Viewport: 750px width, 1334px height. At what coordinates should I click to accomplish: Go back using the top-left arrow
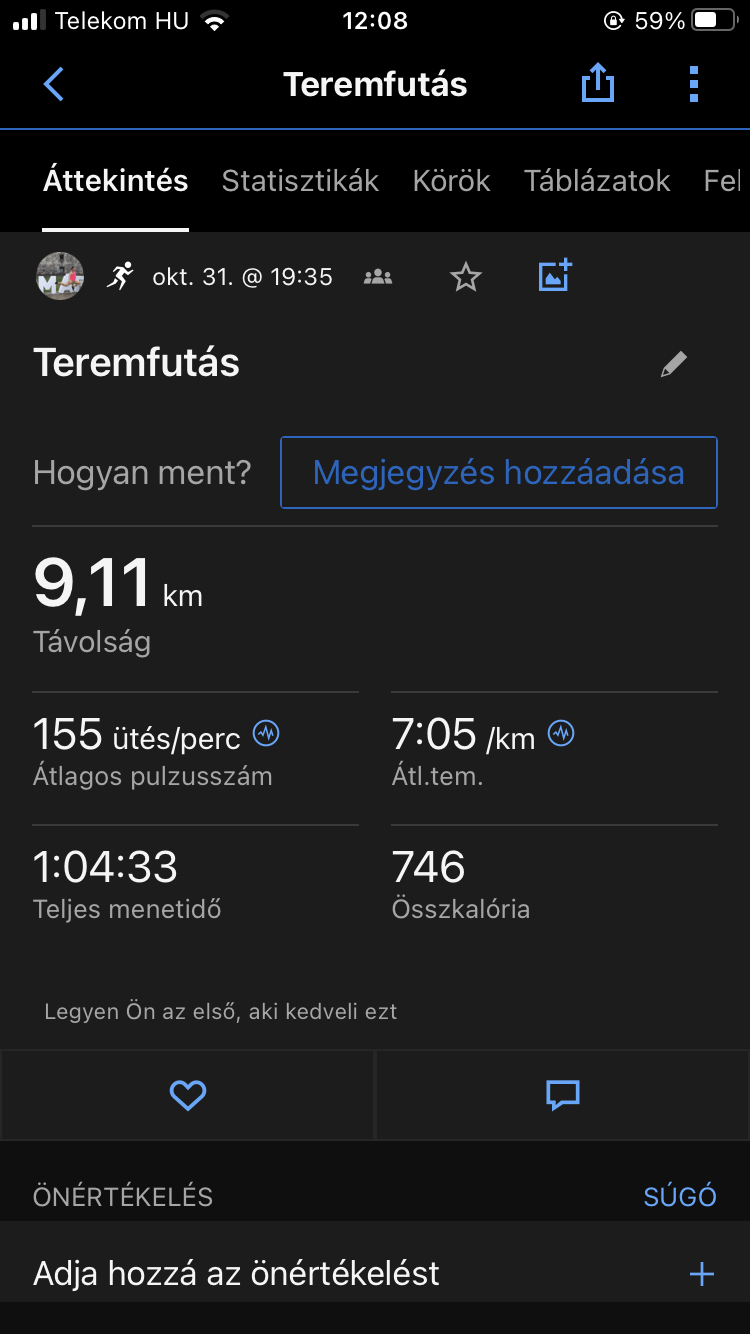tap(54, 85)
